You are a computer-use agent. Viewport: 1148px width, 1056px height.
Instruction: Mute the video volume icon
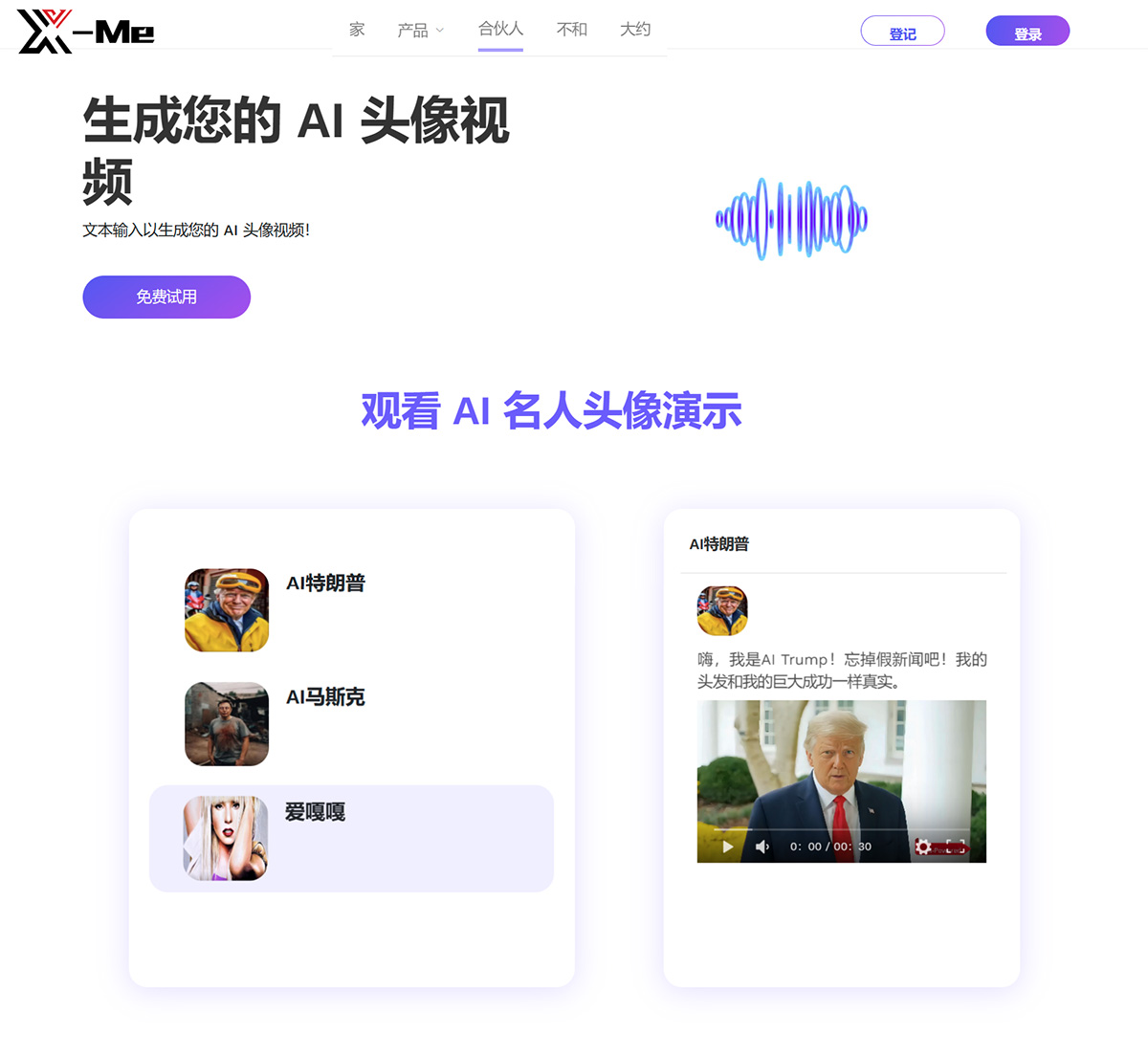(x=762, y=847)
